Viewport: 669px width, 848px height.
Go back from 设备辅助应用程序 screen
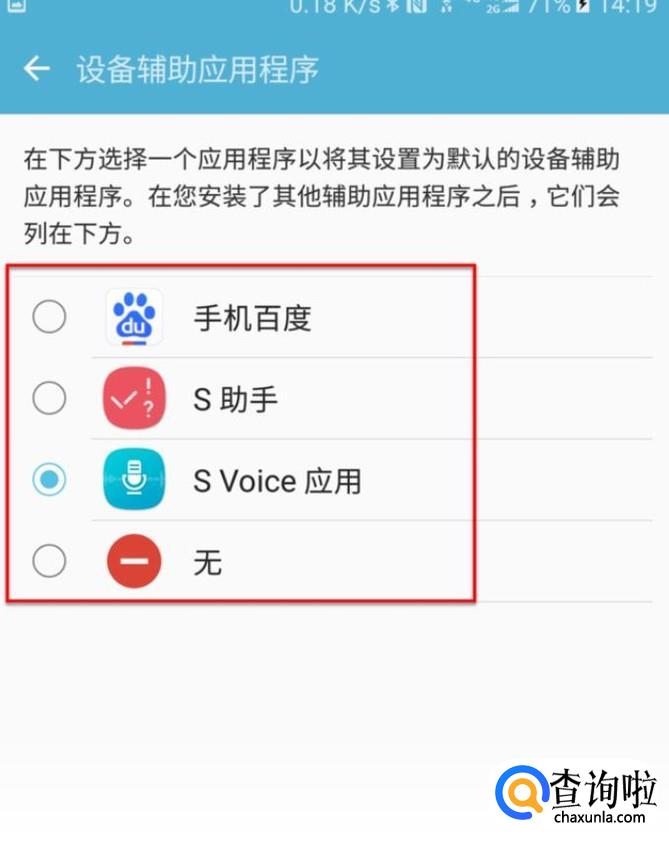pos(37,69)
